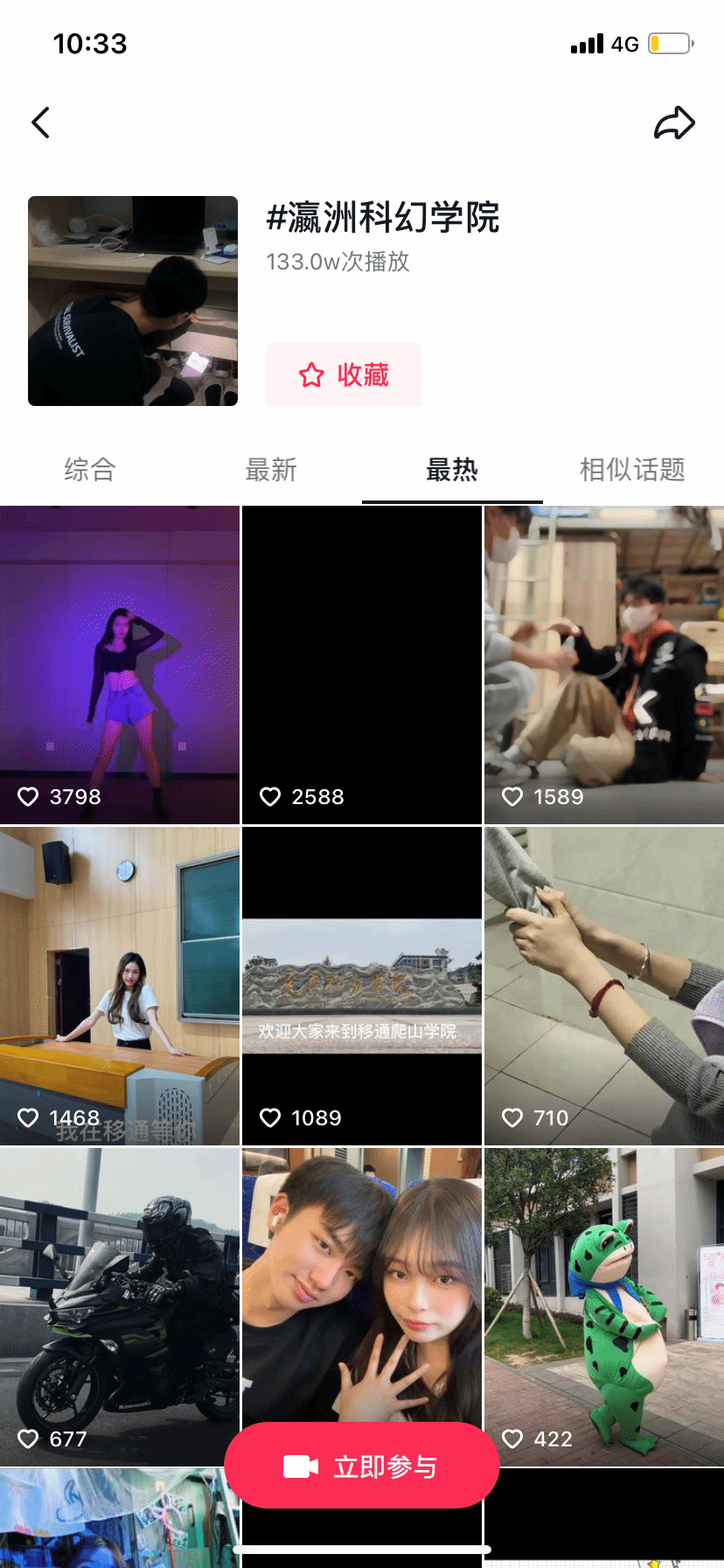This screenshot has width=724, height=1568.
Task: Switch to the 最新 tab
Action: click(x=271, y=470)
